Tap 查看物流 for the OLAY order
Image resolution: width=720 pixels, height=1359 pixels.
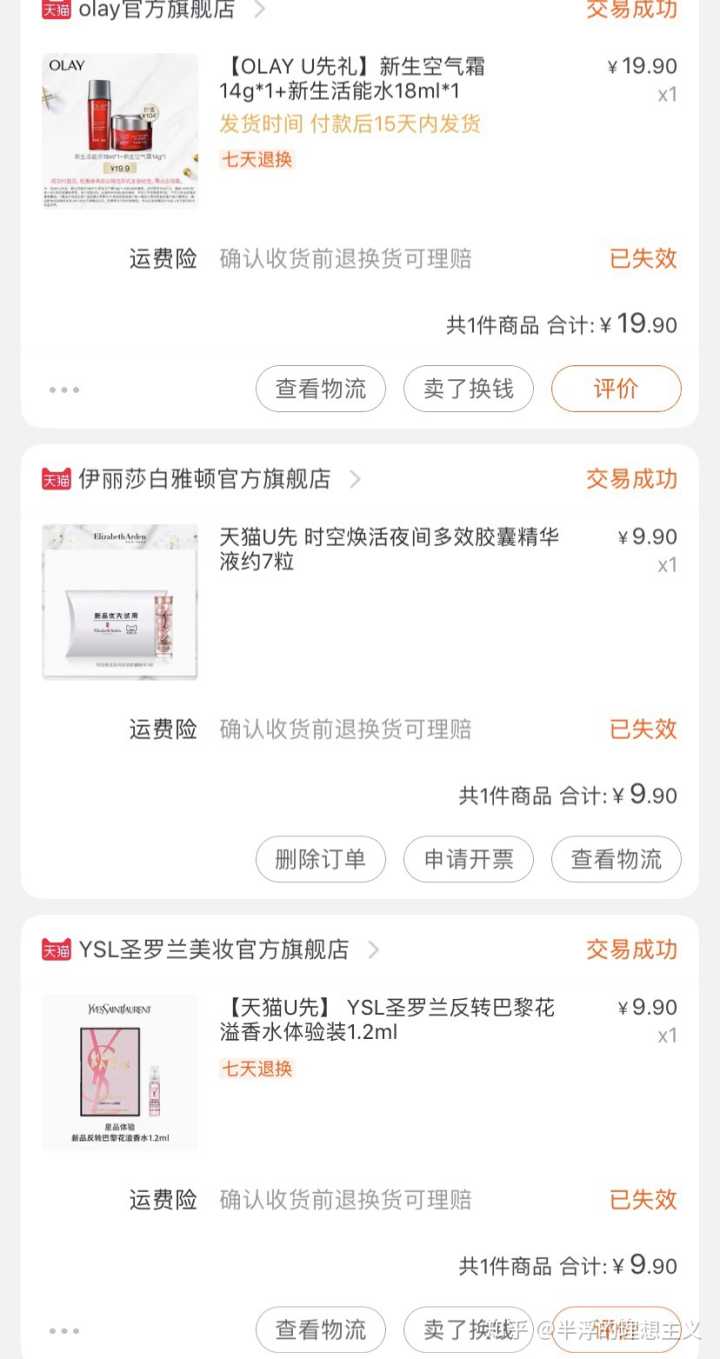[x=321, y=389]
